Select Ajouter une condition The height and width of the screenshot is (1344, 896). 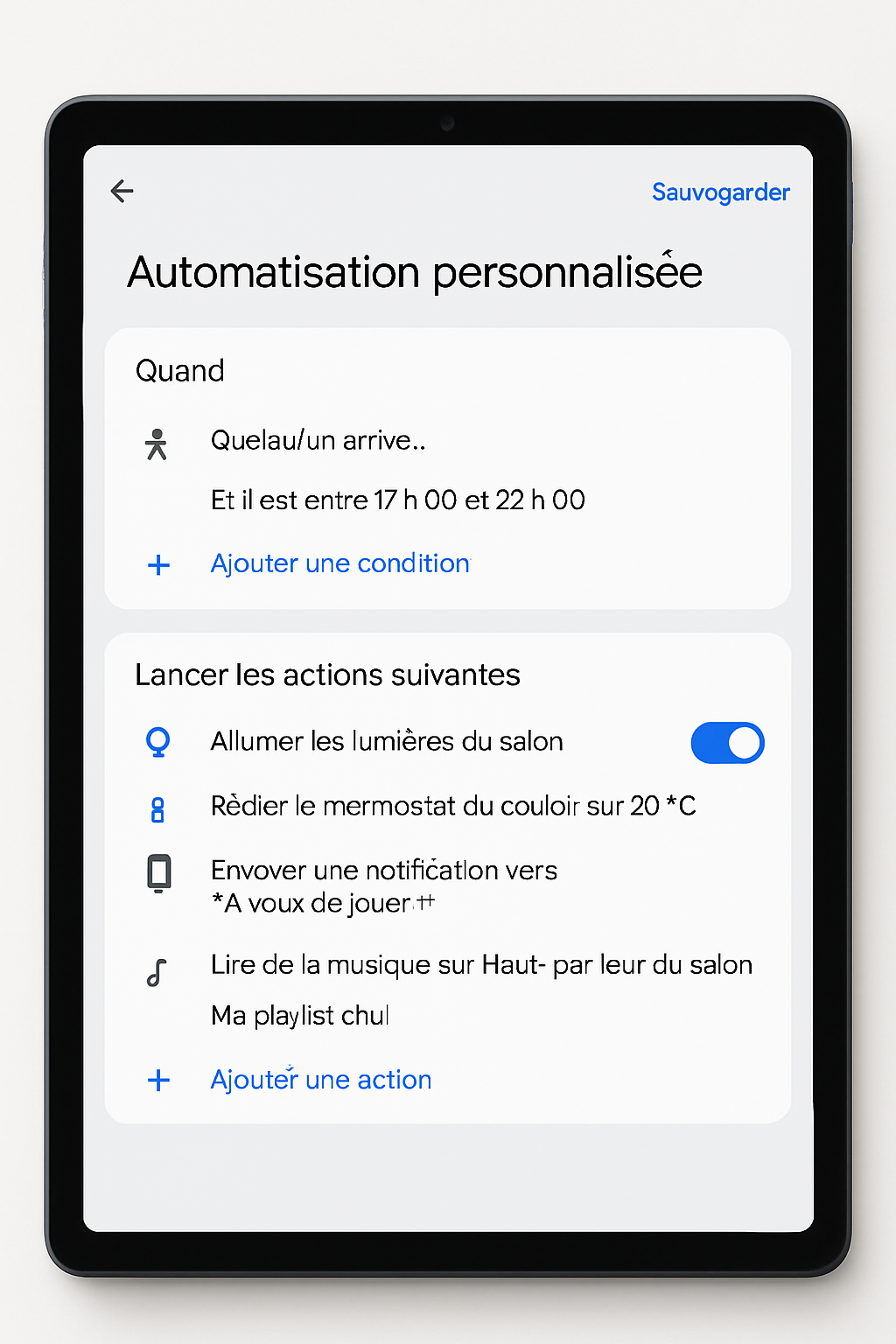click(339, 563)
